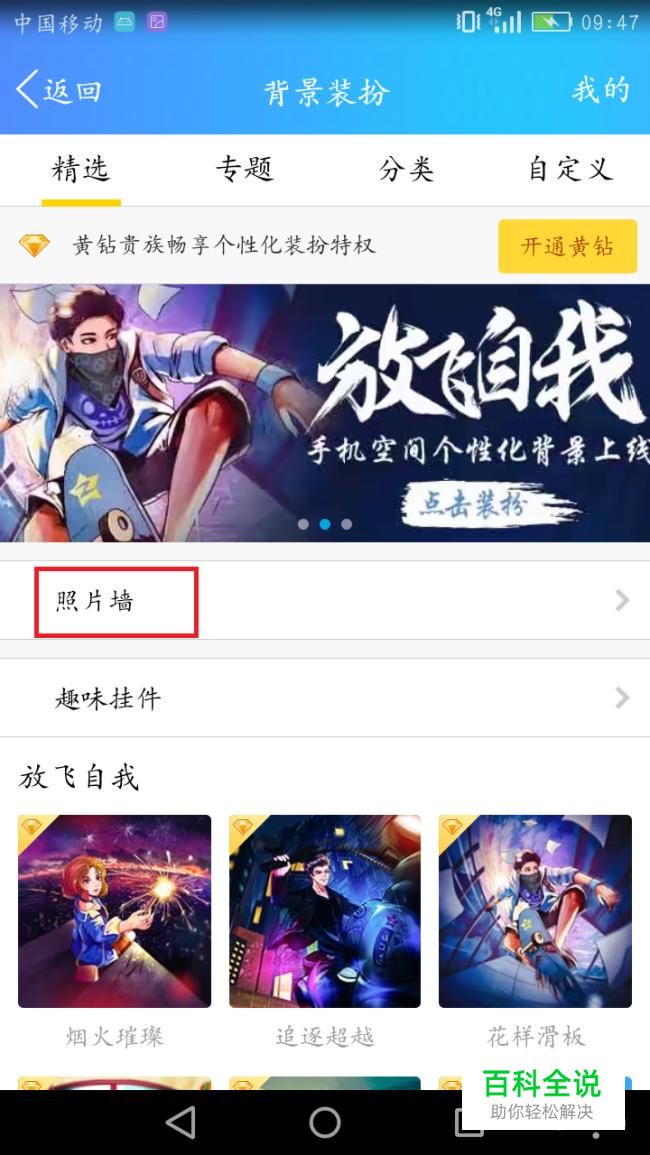
Task: Choose the 花样滑板 background
Action: click(536, 911)
